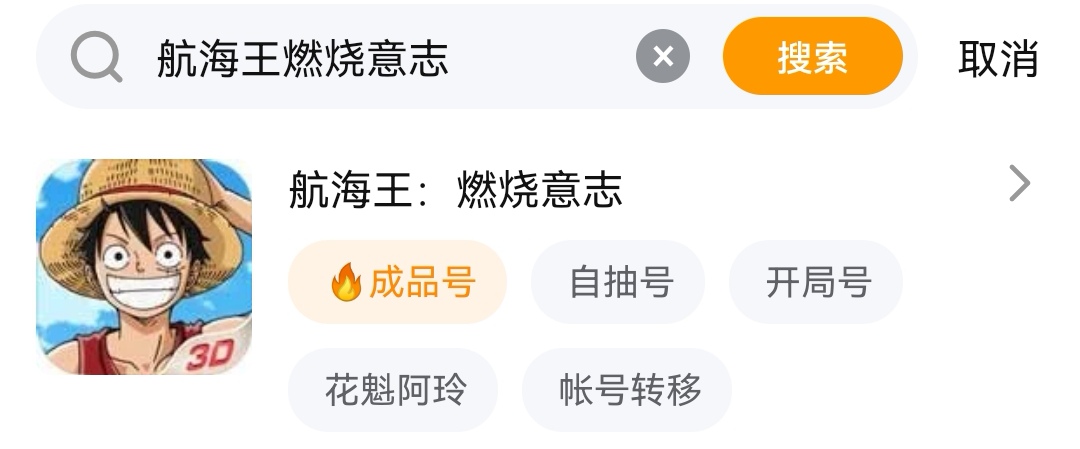Cancel the search via 取消
Screen dimensions: 1080x449
pos(997,59)
